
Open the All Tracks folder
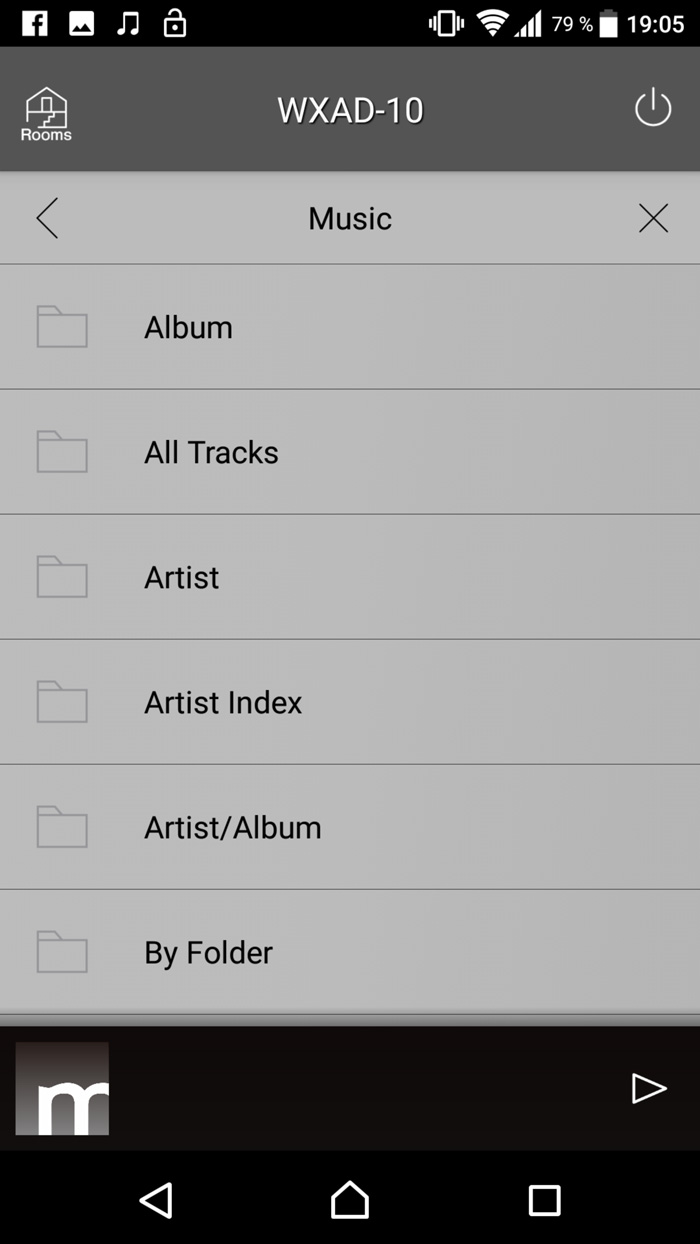point(350,452)
